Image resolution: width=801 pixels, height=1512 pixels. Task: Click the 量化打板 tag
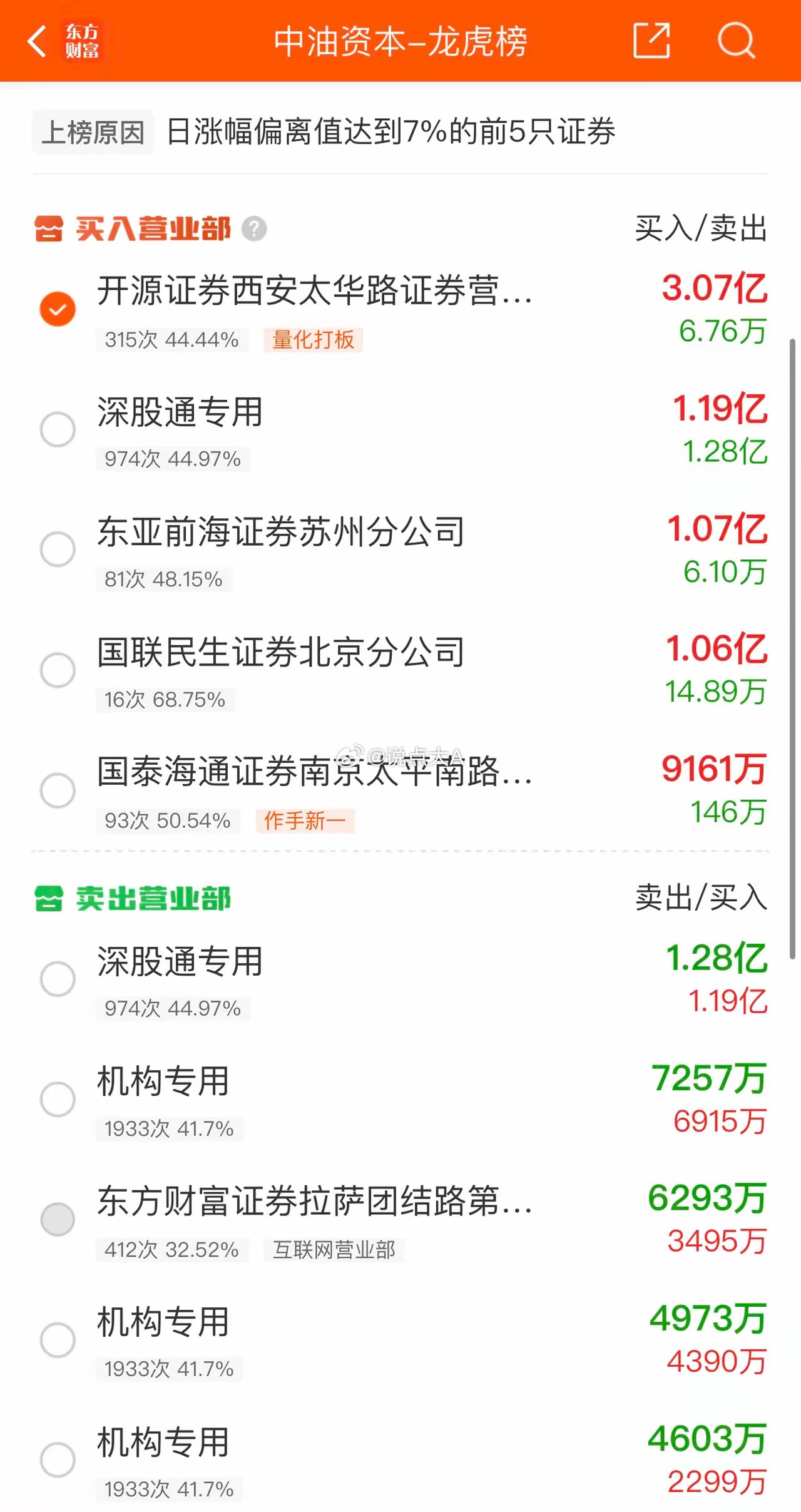(313, 340)
